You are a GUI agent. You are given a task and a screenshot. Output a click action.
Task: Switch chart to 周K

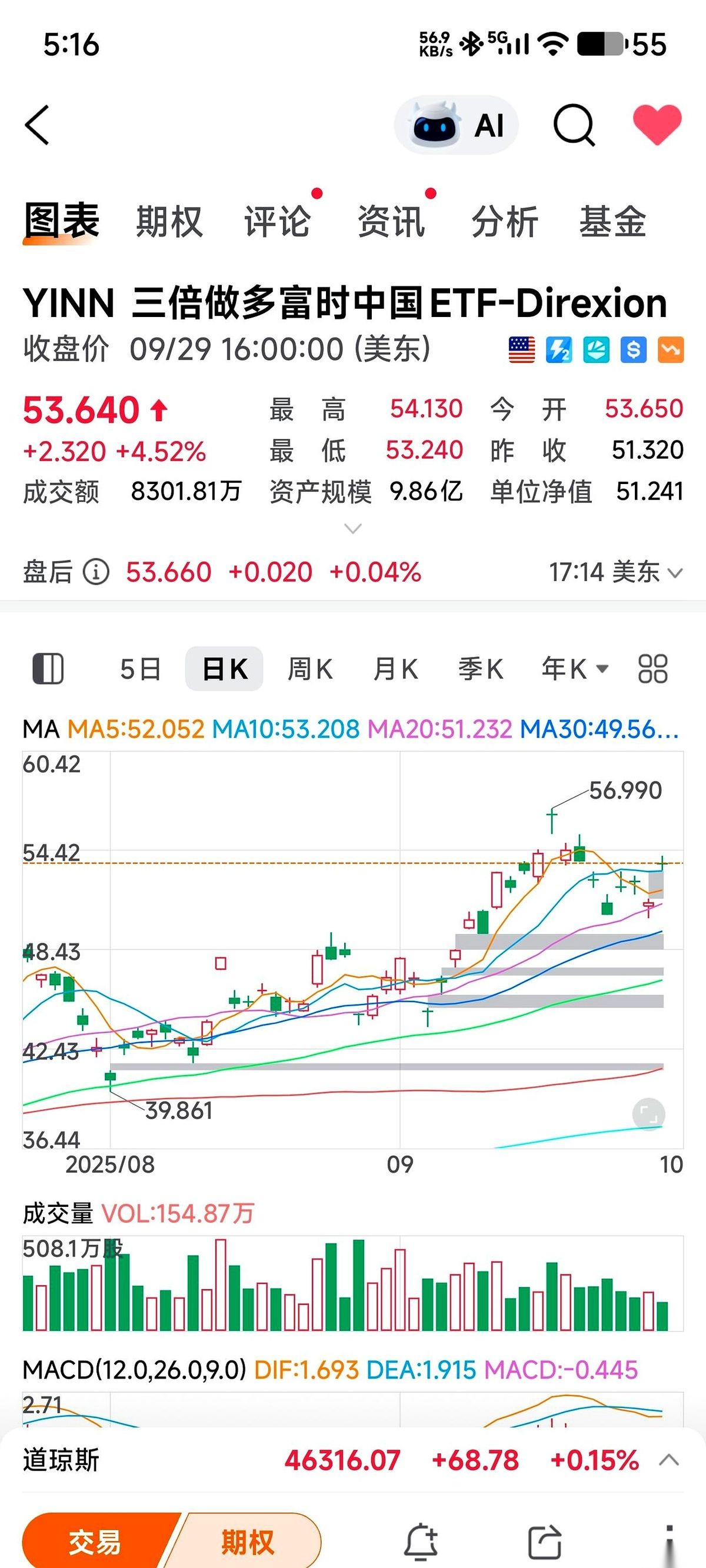click(310, 669)
